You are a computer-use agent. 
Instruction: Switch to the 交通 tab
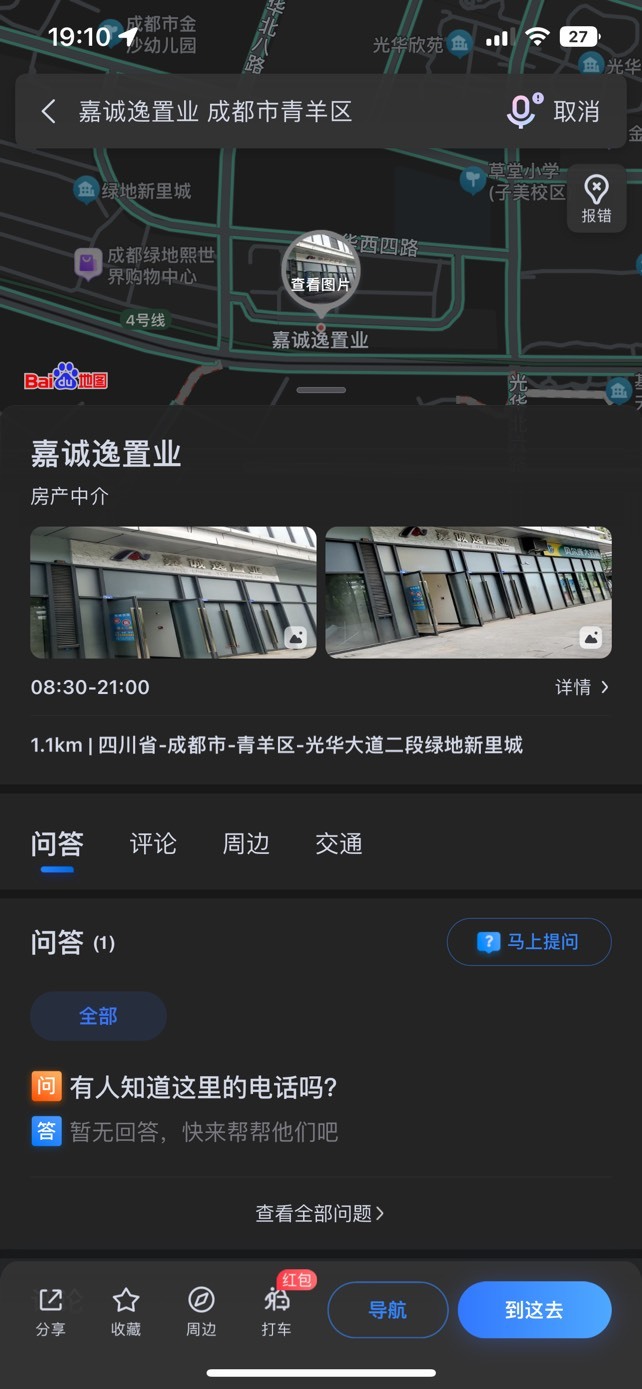(x=339, y=844)
